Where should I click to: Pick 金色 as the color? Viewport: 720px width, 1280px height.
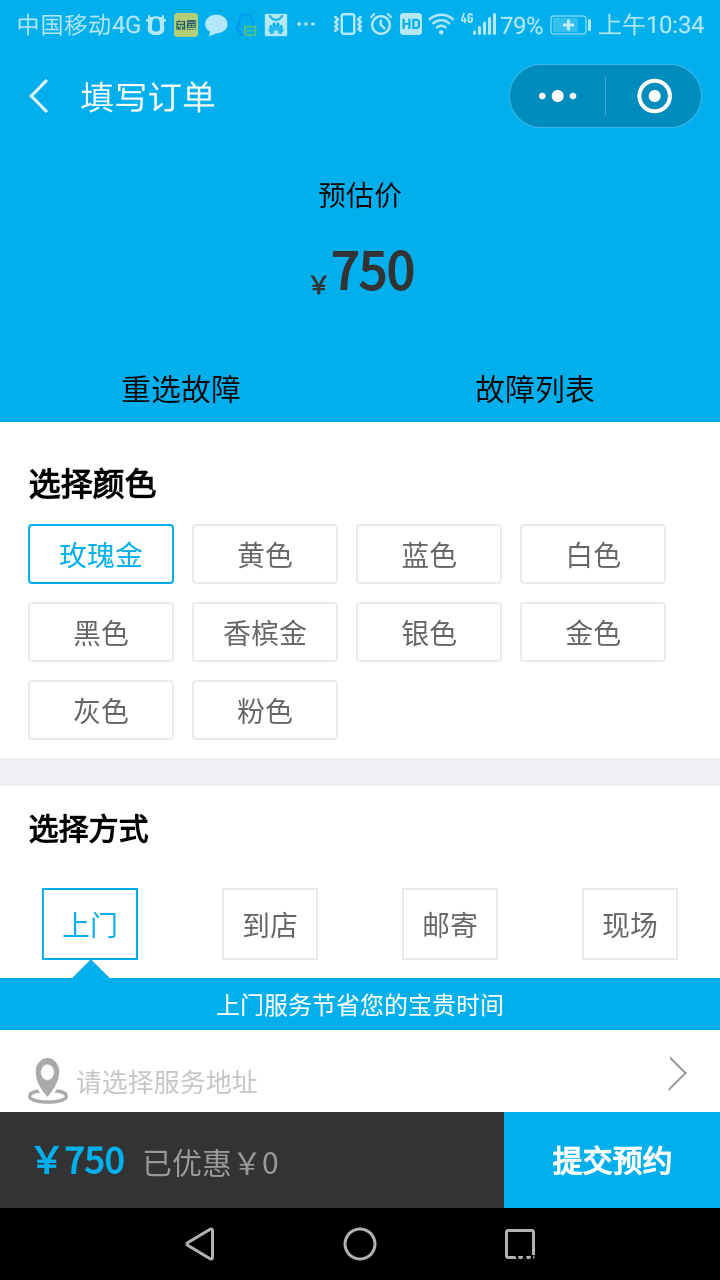pos(593,632)
